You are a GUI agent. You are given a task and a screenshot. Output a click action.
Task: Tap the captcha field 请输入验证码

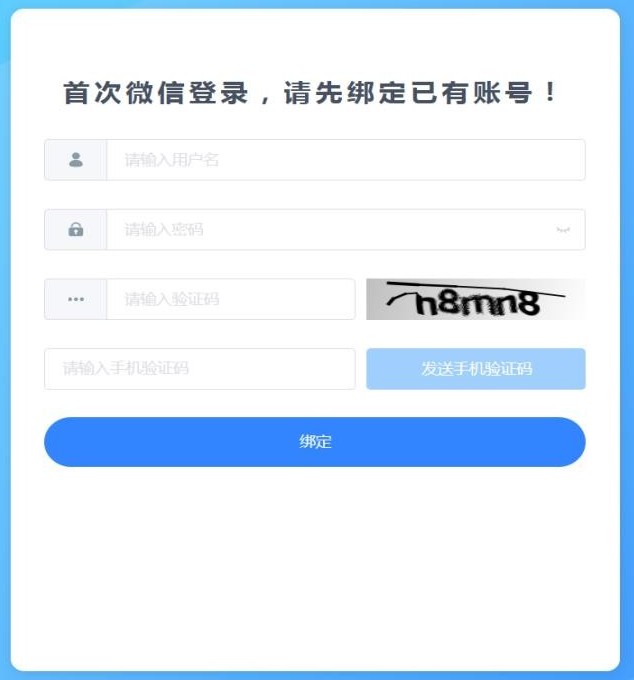tap(230, 299)
